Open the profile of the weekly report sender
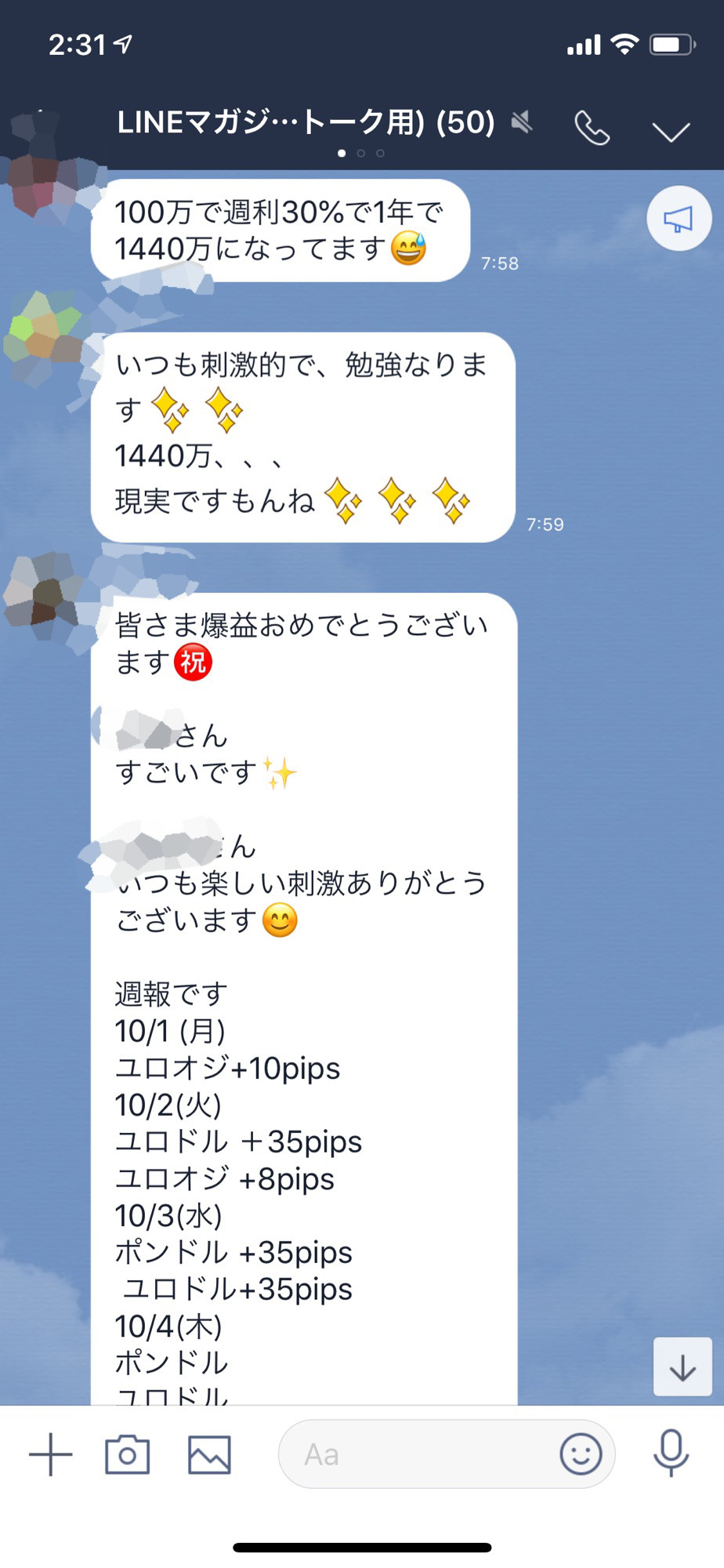This screenshot has height=1568, width=724. [43, 593]
